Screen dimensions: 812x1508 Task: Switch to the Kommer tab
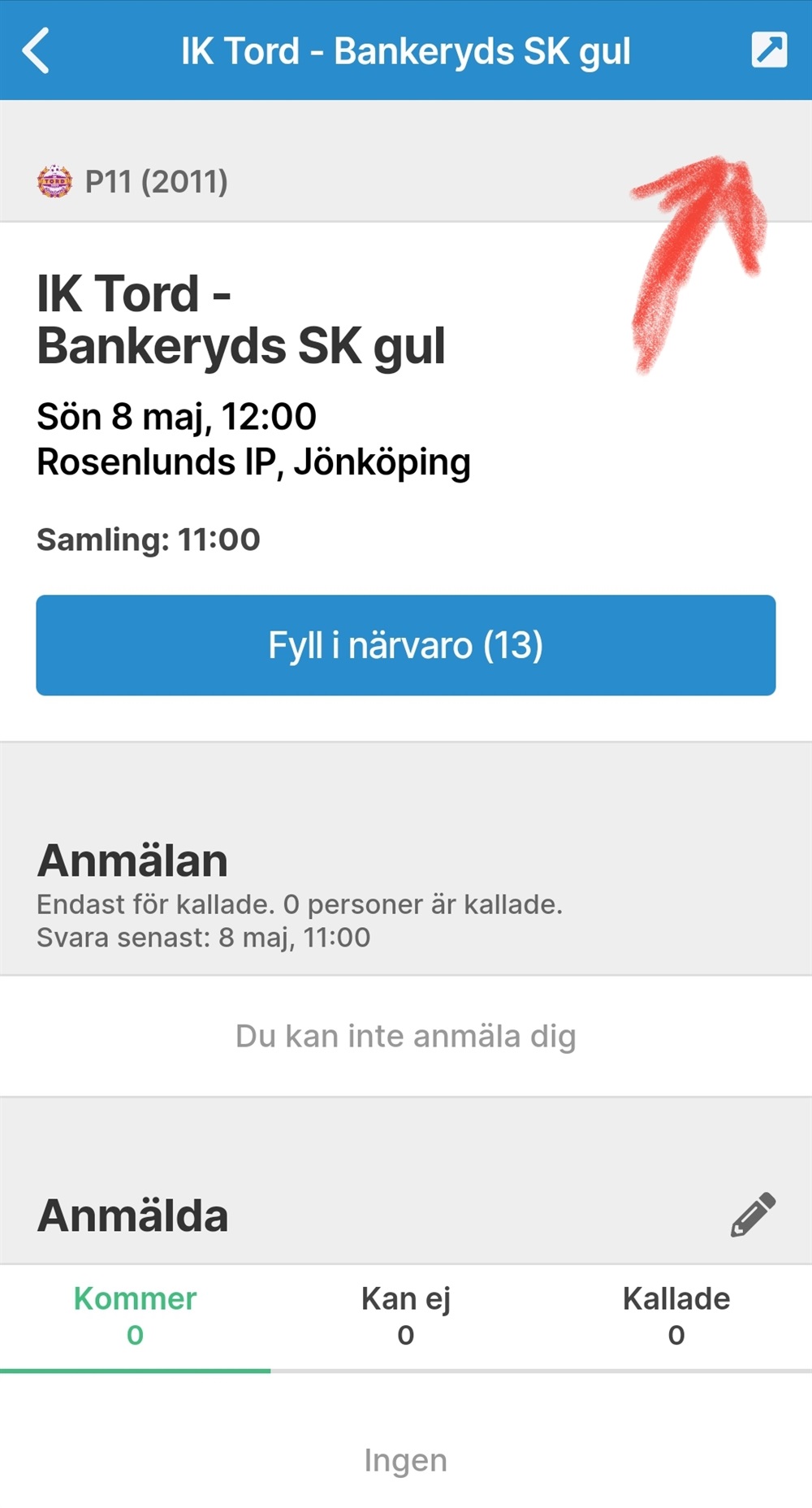135,1316
